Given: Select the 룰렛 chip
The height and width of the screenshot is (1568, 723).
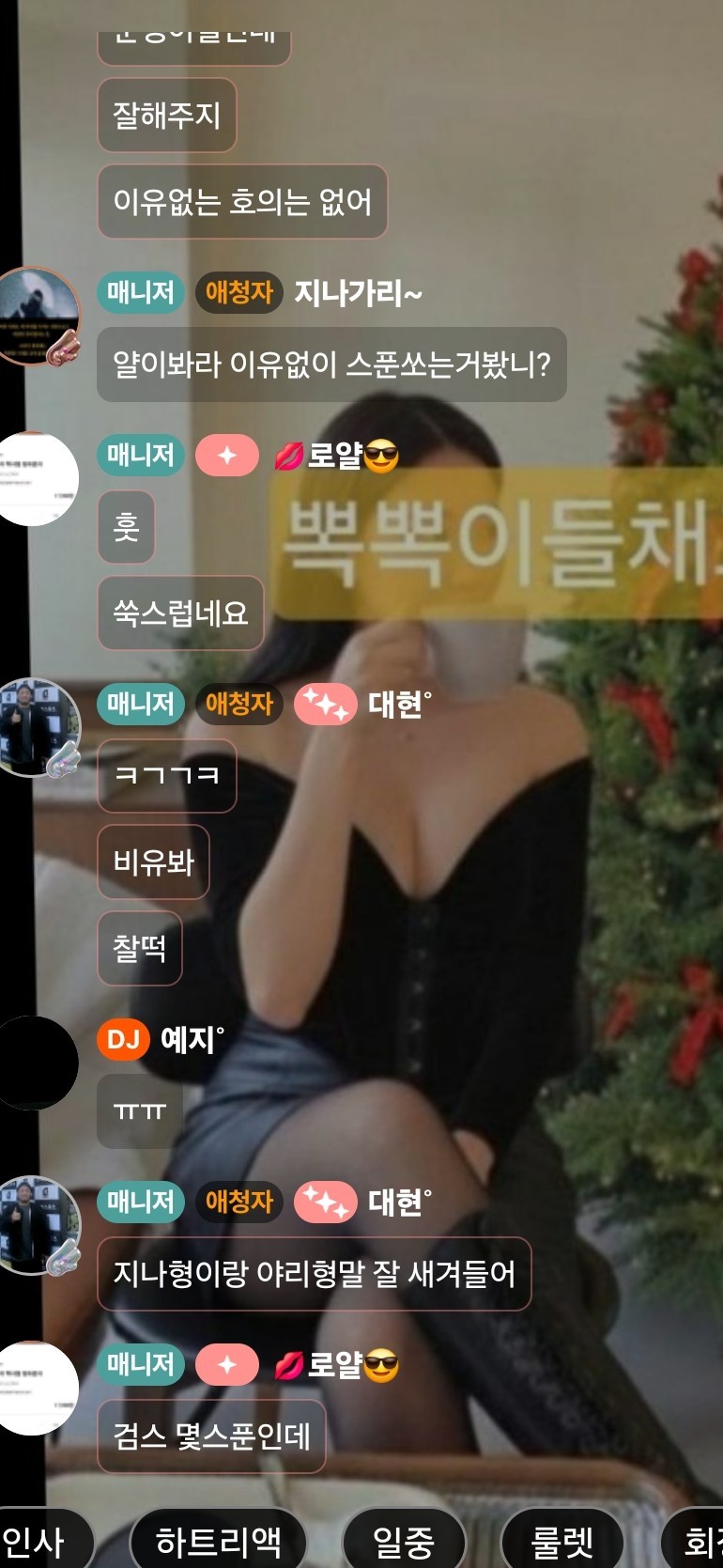Looking at the screenshot, I should [561, 1541].
